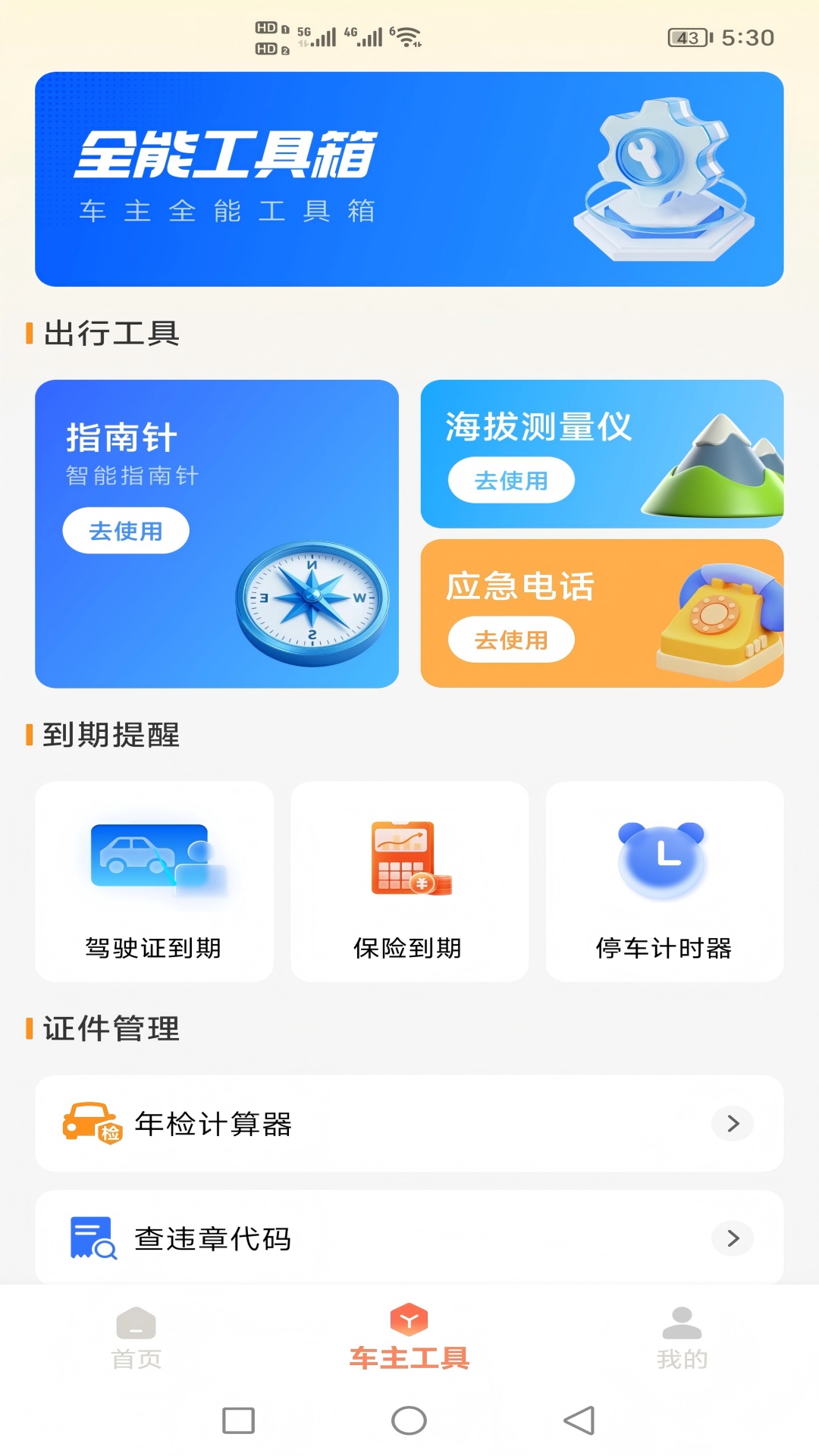
Task: Open the 停车计时器 tool
Action: pyautogui.click(x=664, y=882)
